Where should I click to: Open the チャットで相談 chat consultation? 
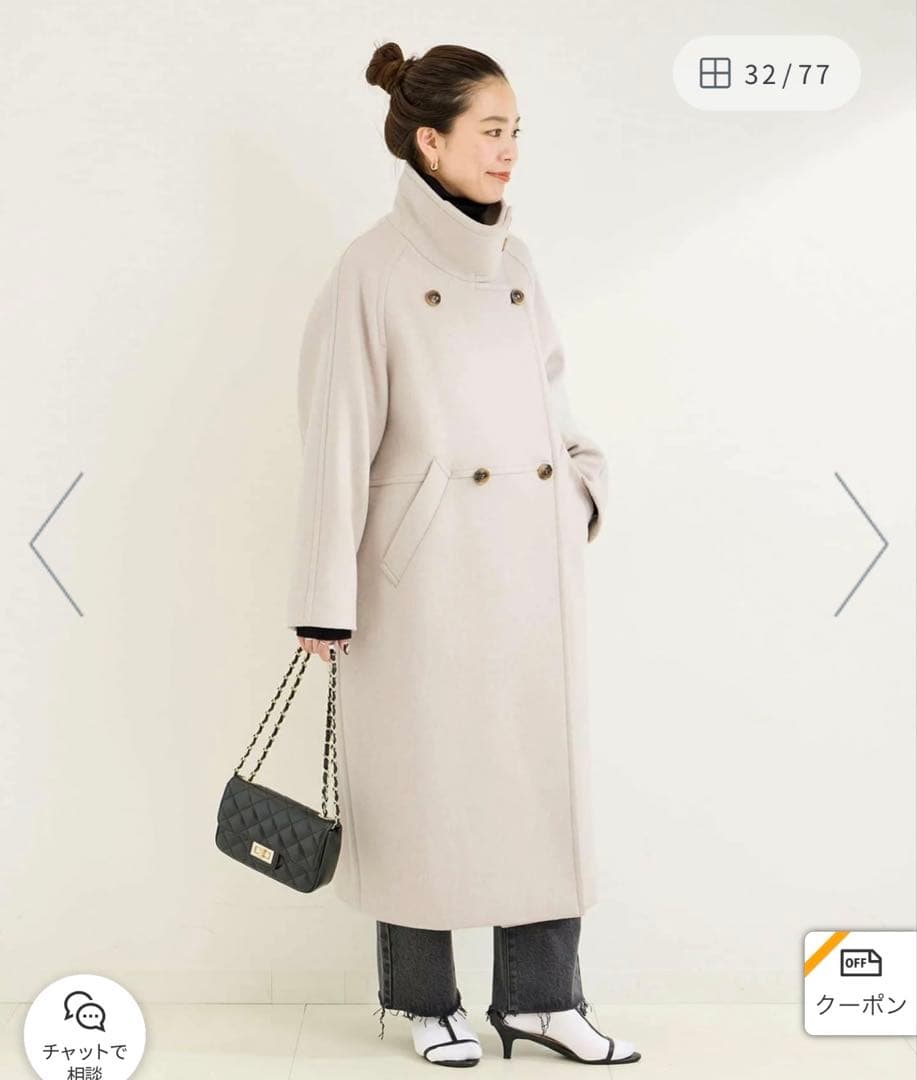coord(85,1030)
